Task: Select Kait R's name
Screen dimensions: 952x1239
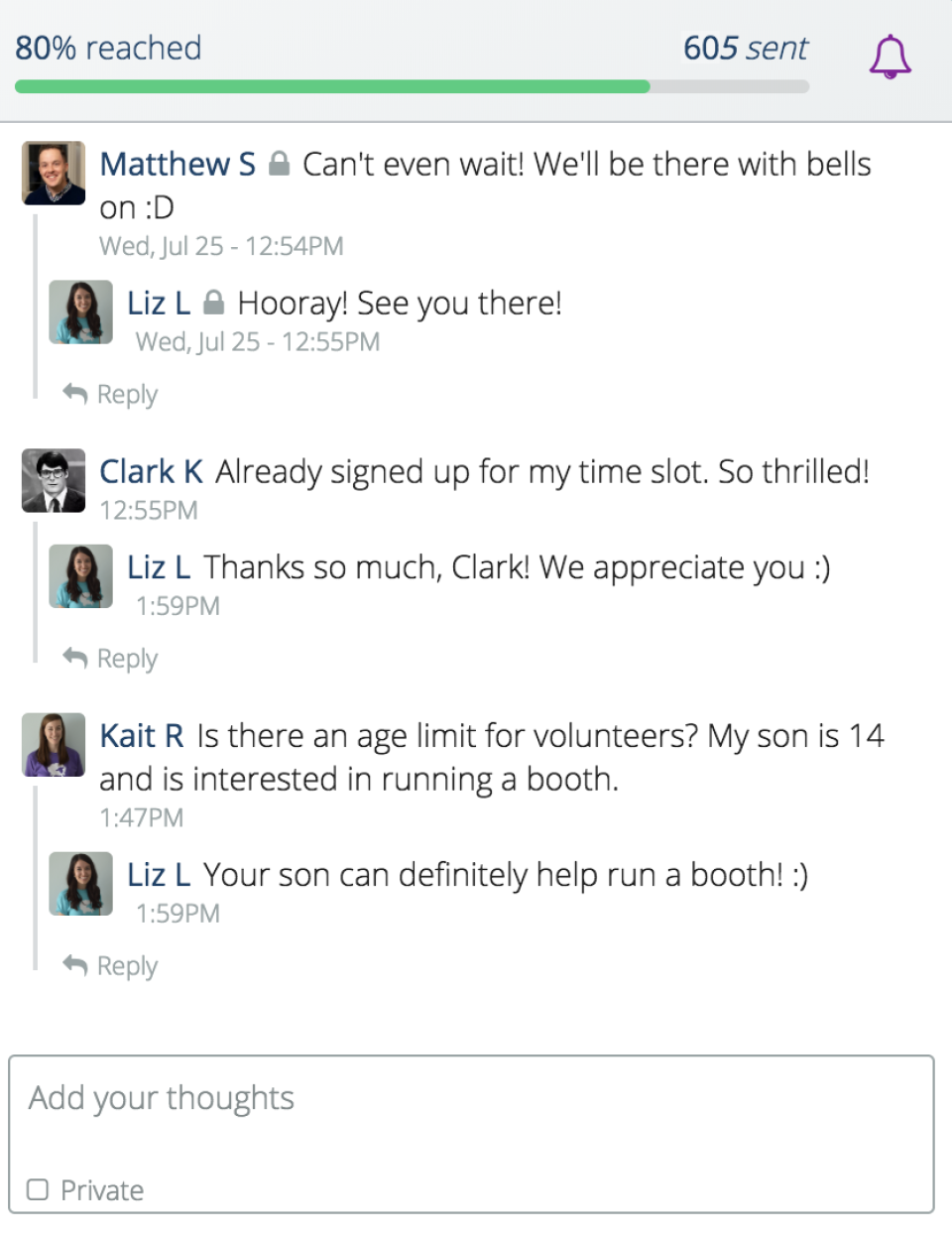Action: click(x=141, y=735)
